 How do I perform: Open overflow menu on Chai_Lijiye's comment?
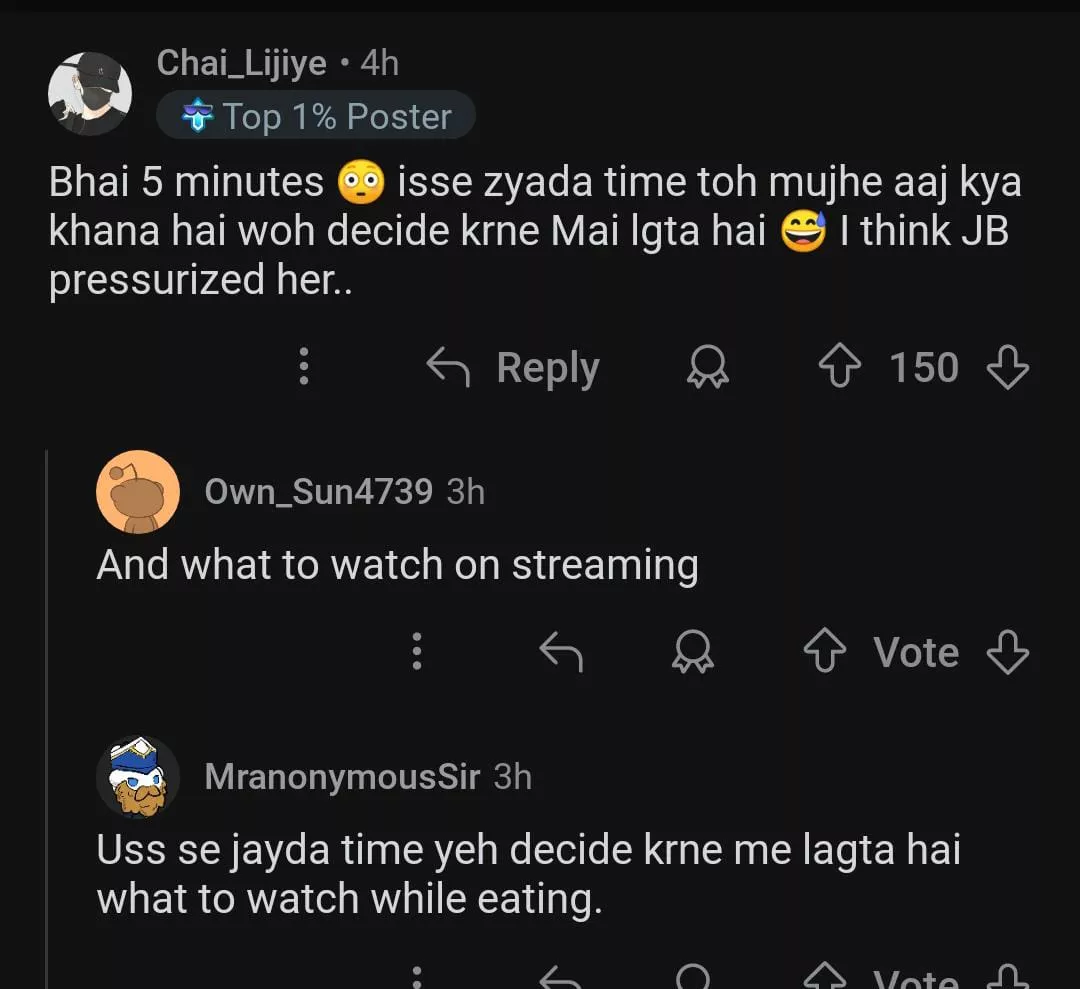(x=305, y=367)
